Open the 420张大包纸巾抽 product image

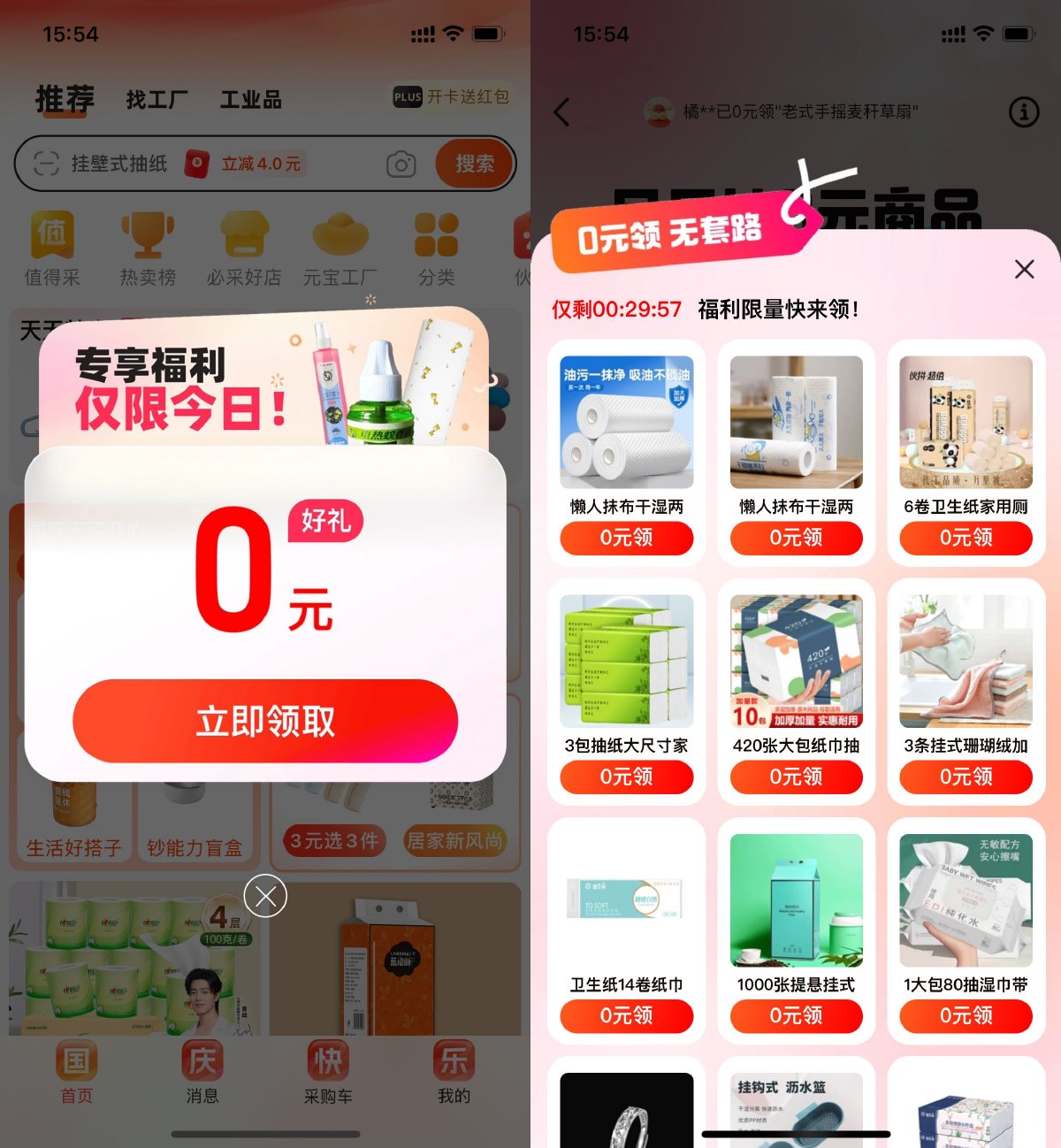click(x=796, y=661)
